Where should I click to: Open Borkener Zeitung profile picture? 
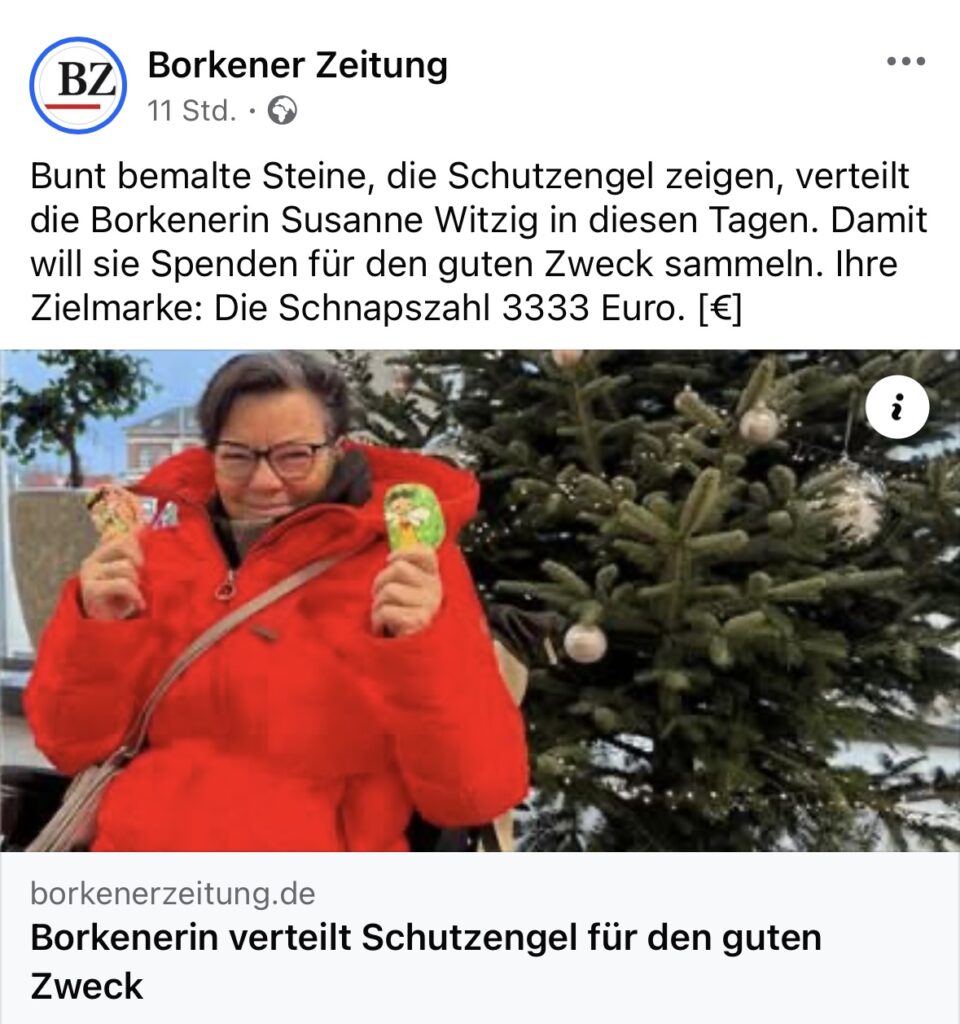(78, 85)
